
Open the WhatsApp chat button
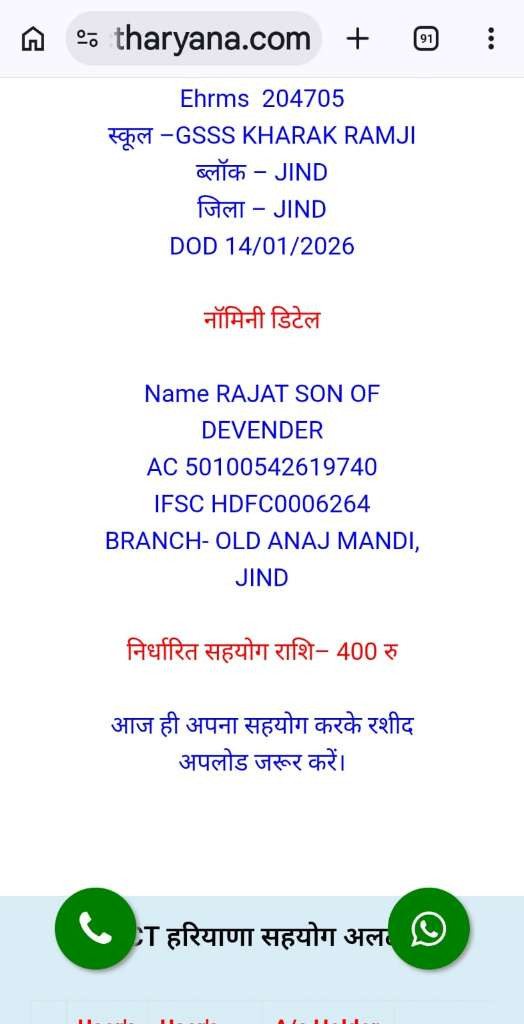pos(429,928)
